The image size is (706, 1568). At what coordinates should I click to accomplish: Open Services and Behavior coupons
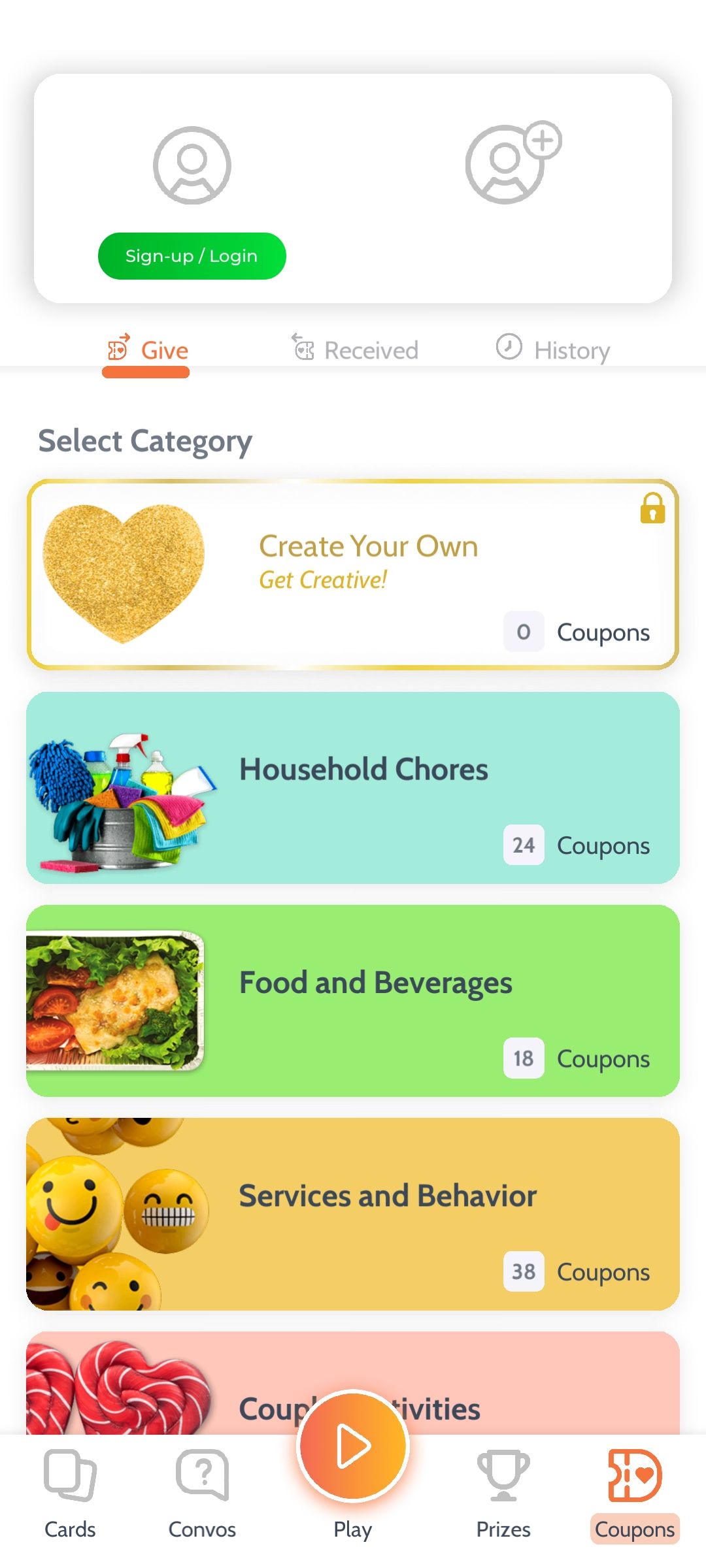tap(353, 1213)
